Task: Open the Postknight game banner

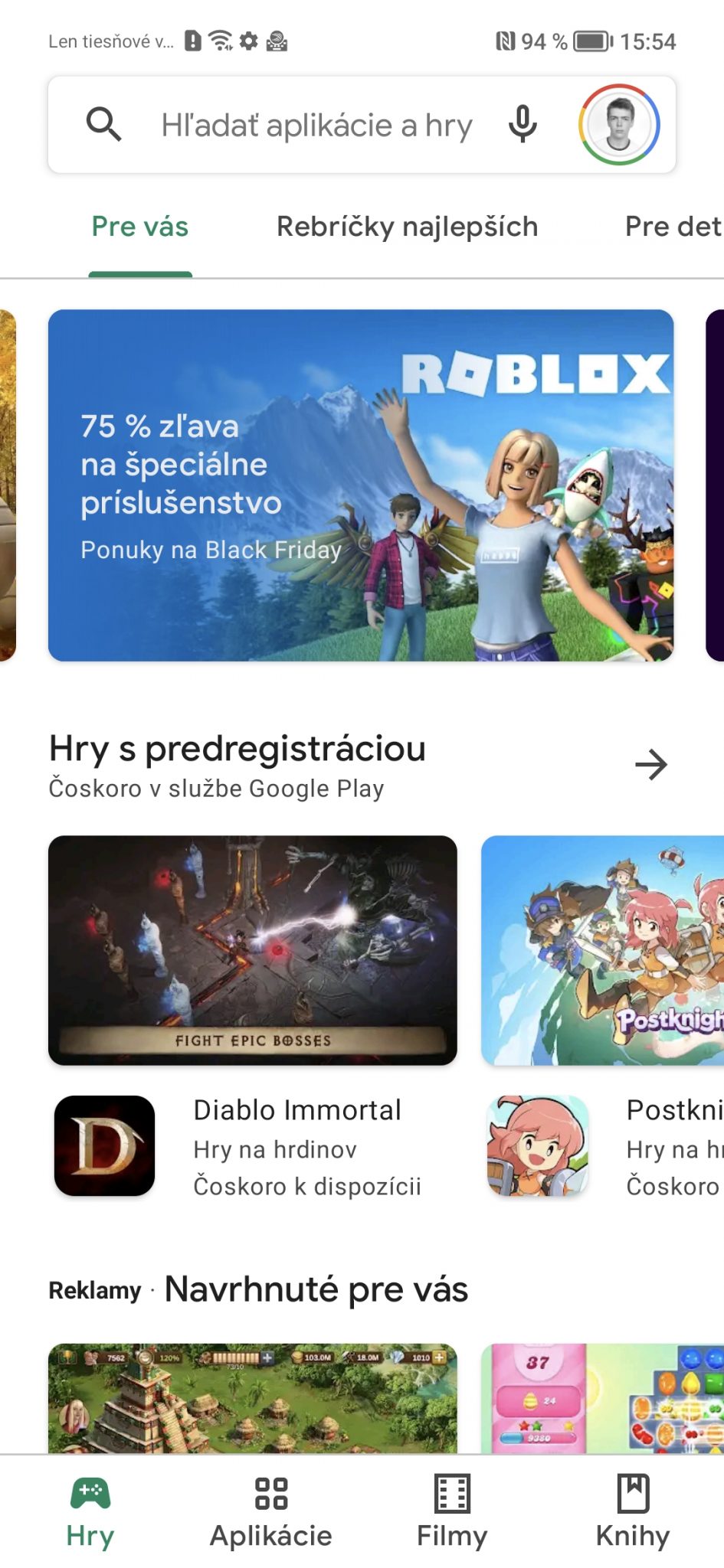Action: (x=603, y=950)
